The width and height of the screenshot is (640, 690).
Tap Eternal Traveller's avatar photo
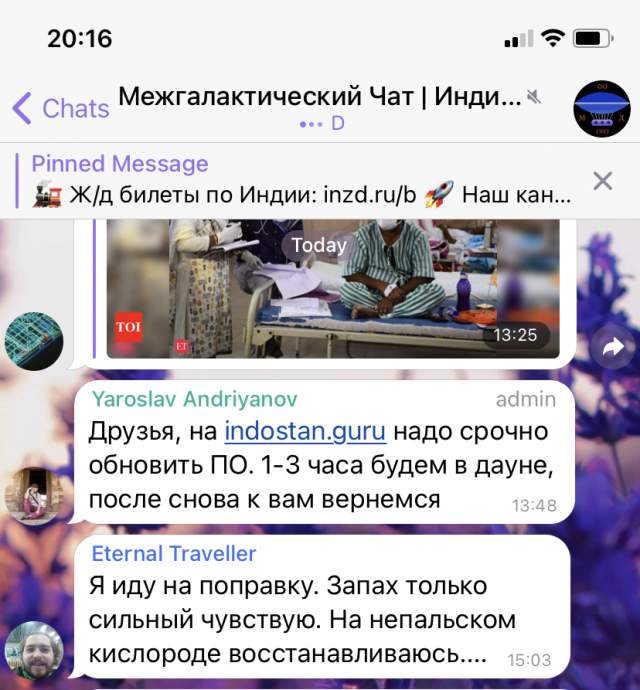[x=34, y=650]
